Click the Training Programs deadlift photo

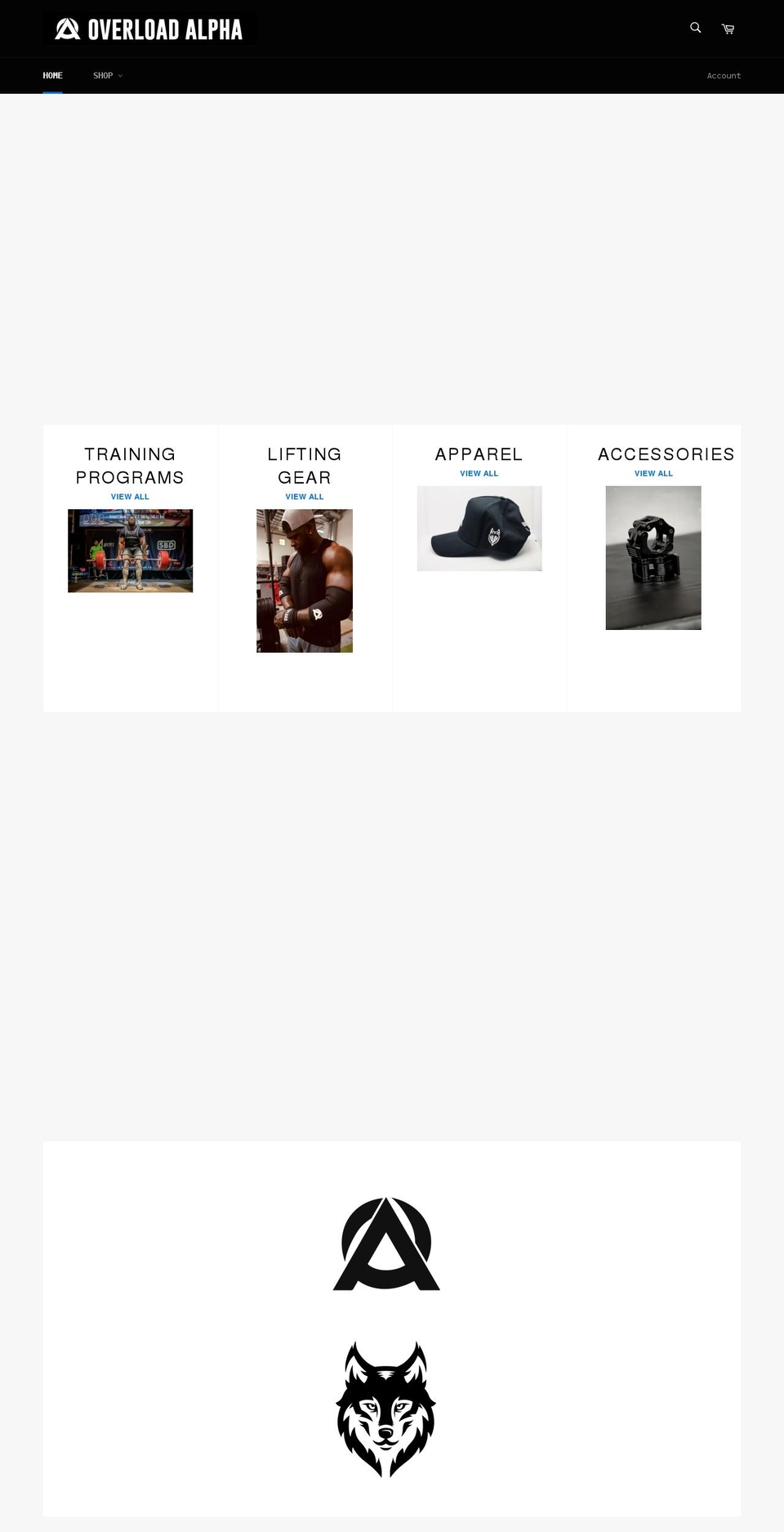tap(130, 551)
